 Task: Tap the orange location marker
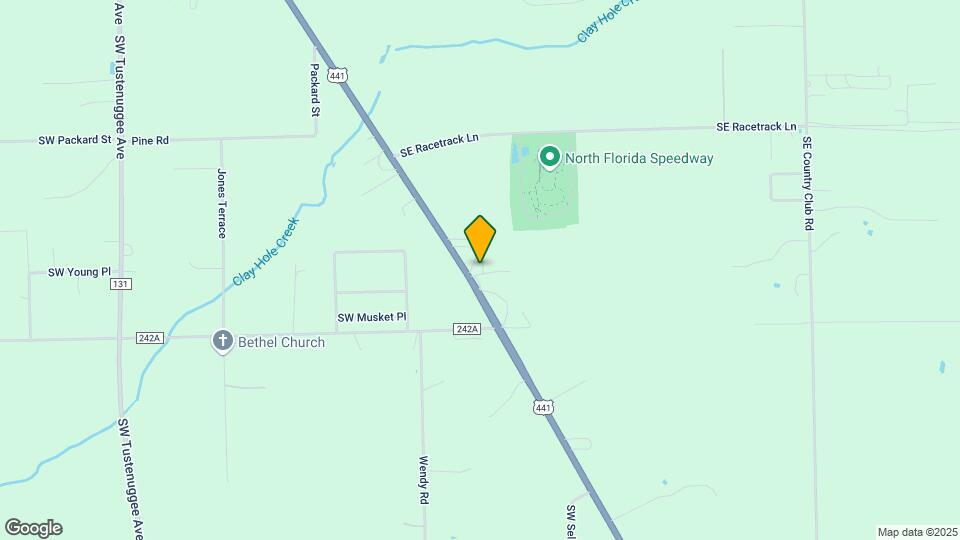coord(480,239)
